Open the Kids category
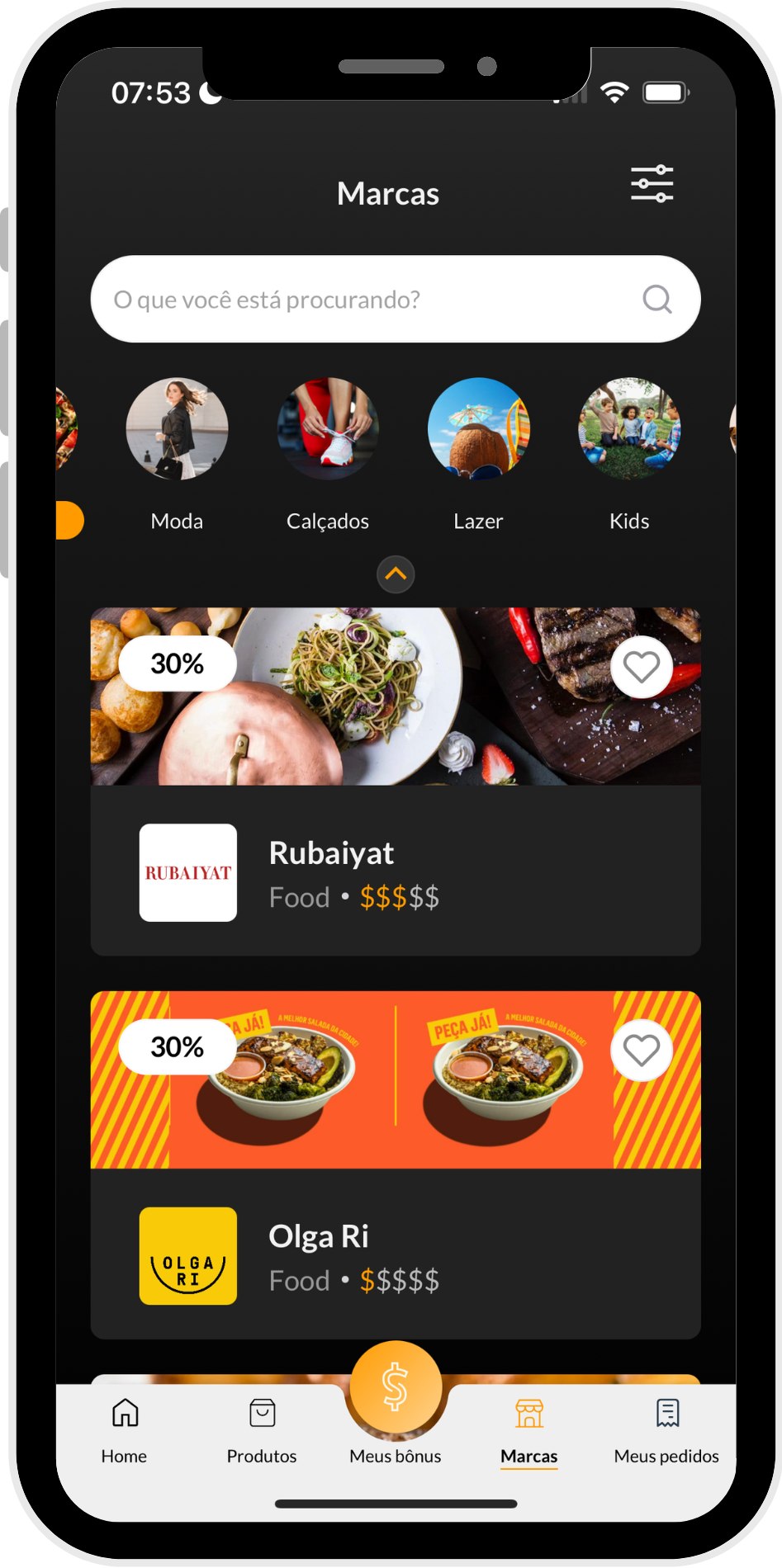Screen dimensions: 782x1568 pos(629,430)
